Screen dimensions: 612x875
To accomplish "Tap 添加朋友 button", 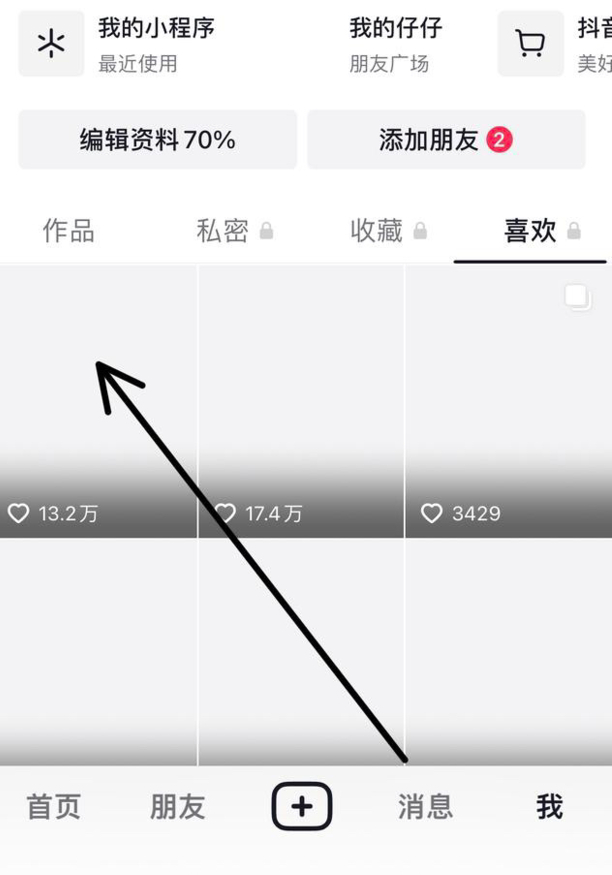I will 445,140.
